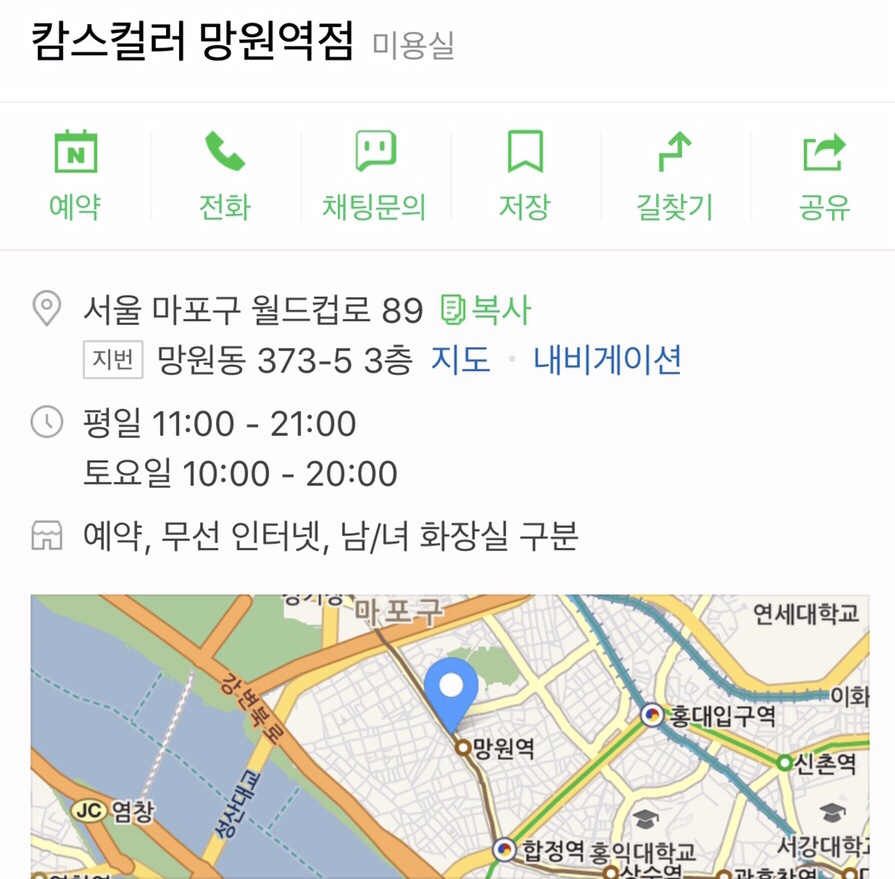Save this place with 저장

click(x=525, y=175)
